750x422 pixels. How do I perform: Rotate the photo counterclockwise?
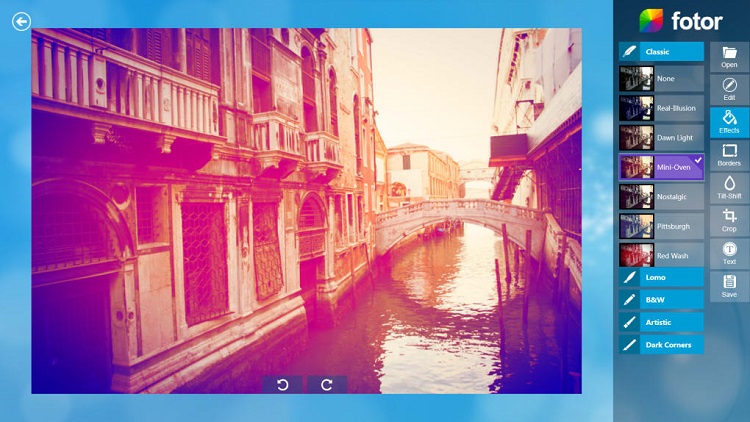(x=283, y=384)
